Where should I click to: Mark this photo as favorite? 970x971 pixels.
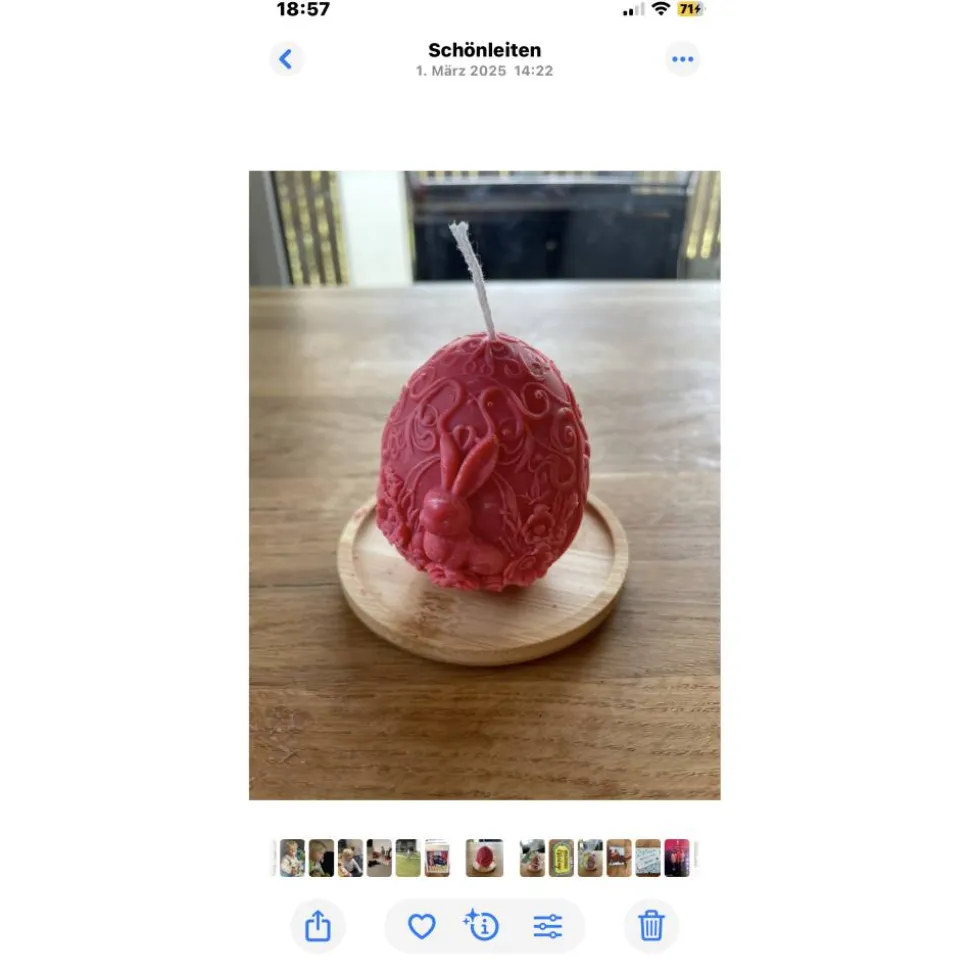pyautogui.click(x=422, y=926)
